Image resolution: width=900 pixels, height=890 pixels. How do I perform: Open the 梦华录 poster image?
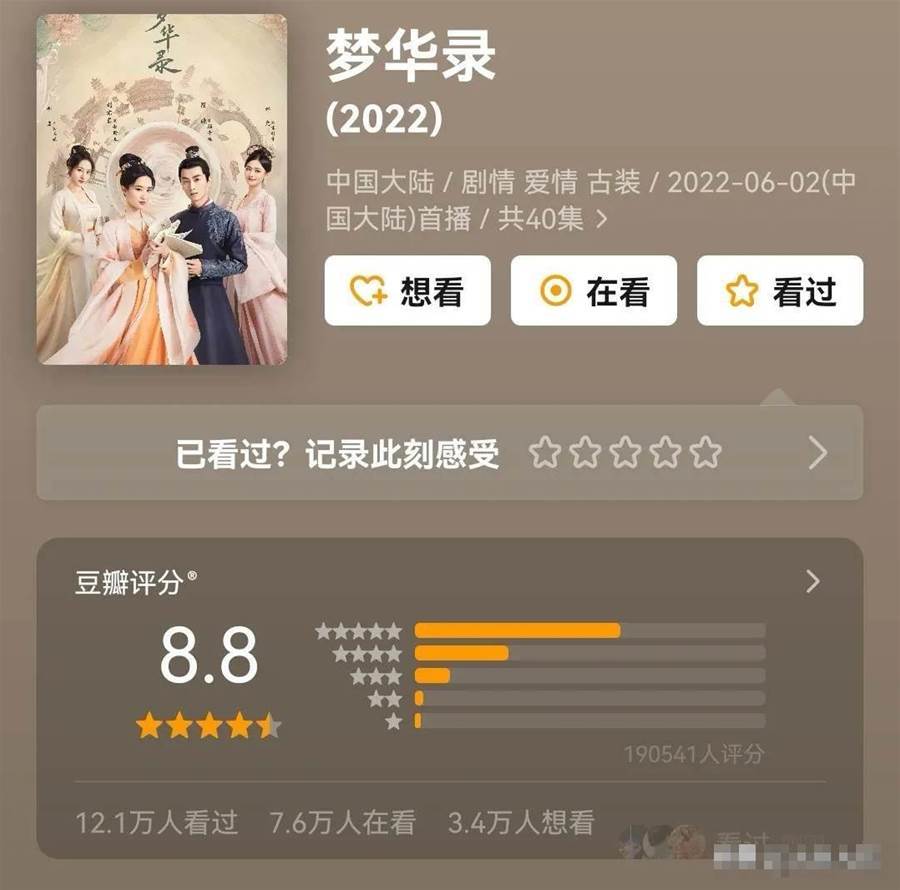[x=162, y=189]
